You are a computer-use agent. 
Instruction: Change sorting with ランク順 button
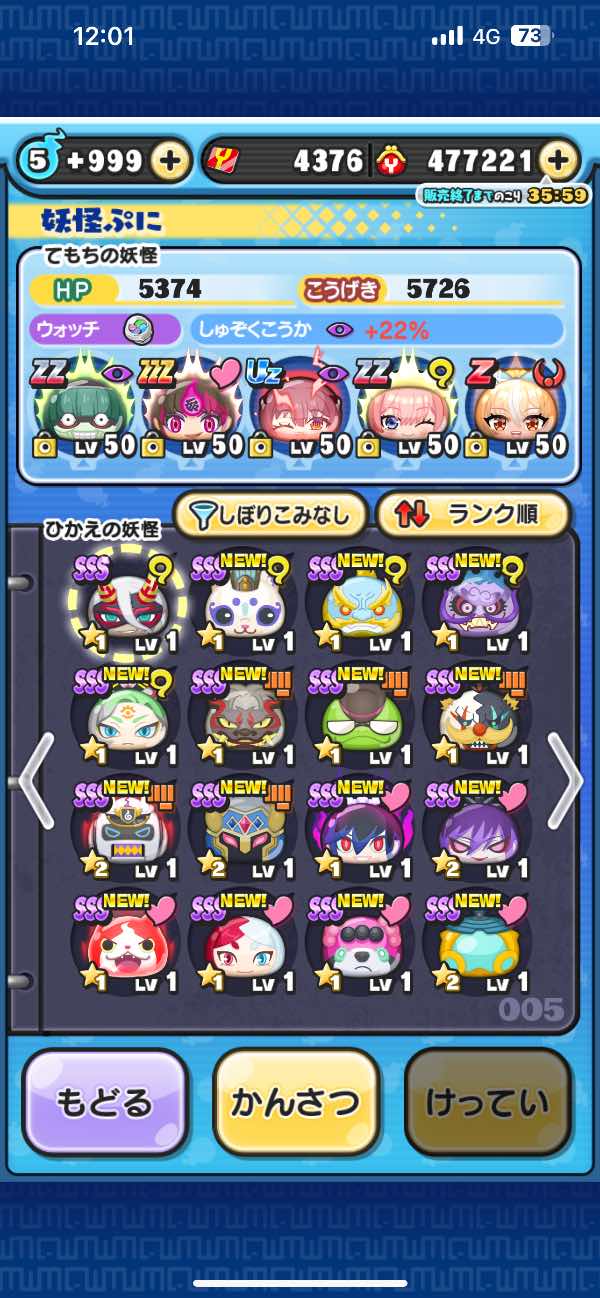tap(472, 515)
